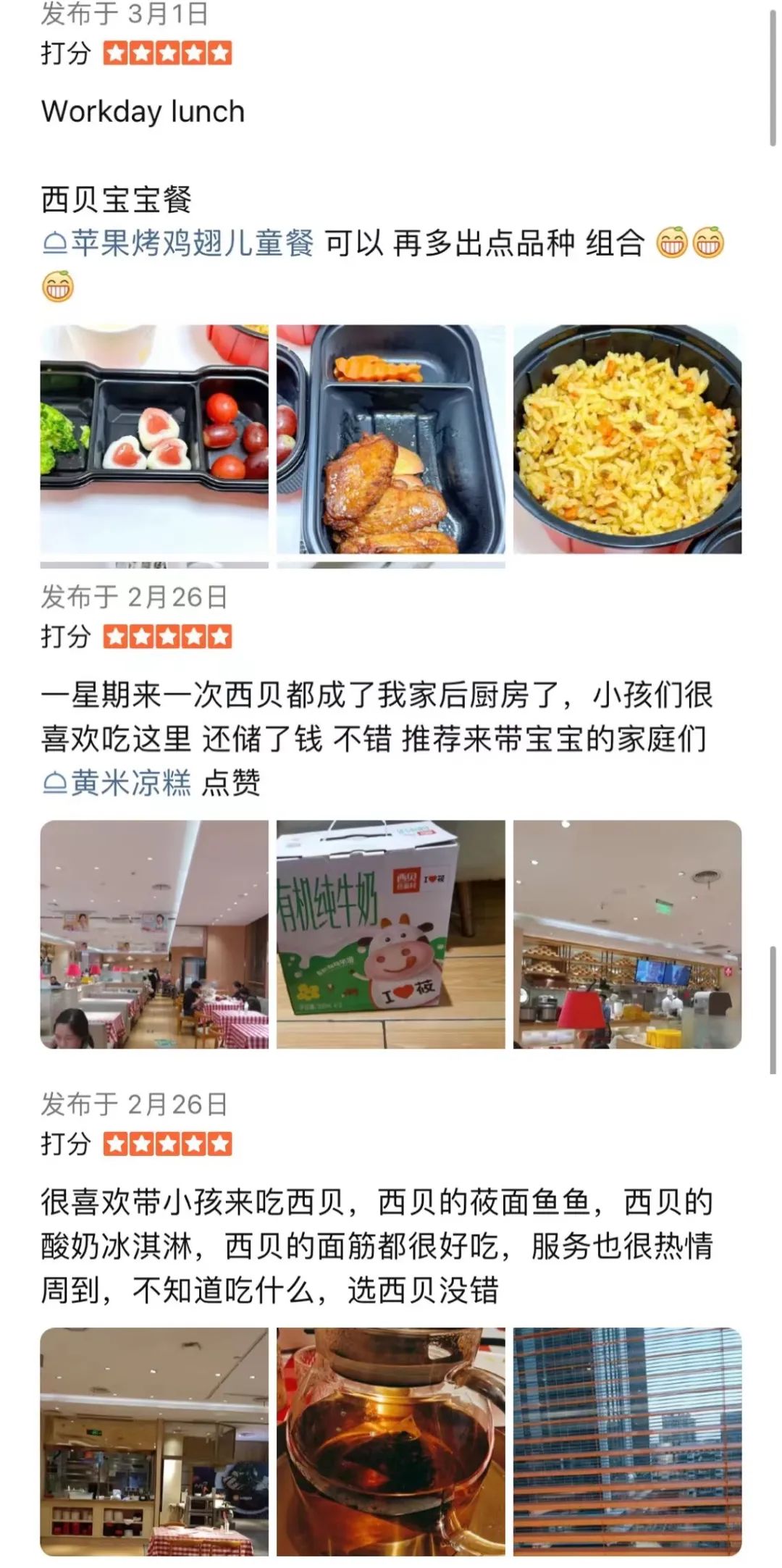Click the five-star rating on the March 1 review
The image size is (782, 1568).
(168, 52)
